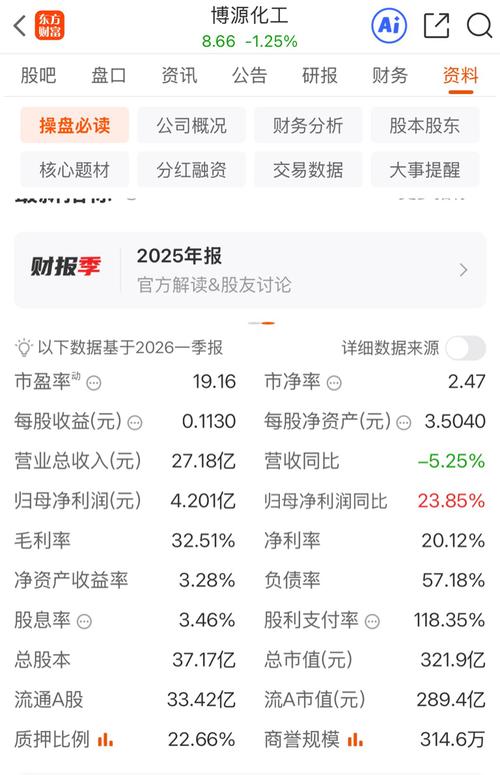Select the 大事提醒 chip
Image resolution: width=500 pixels, height=775 pixels.
[x=424, y=170]
